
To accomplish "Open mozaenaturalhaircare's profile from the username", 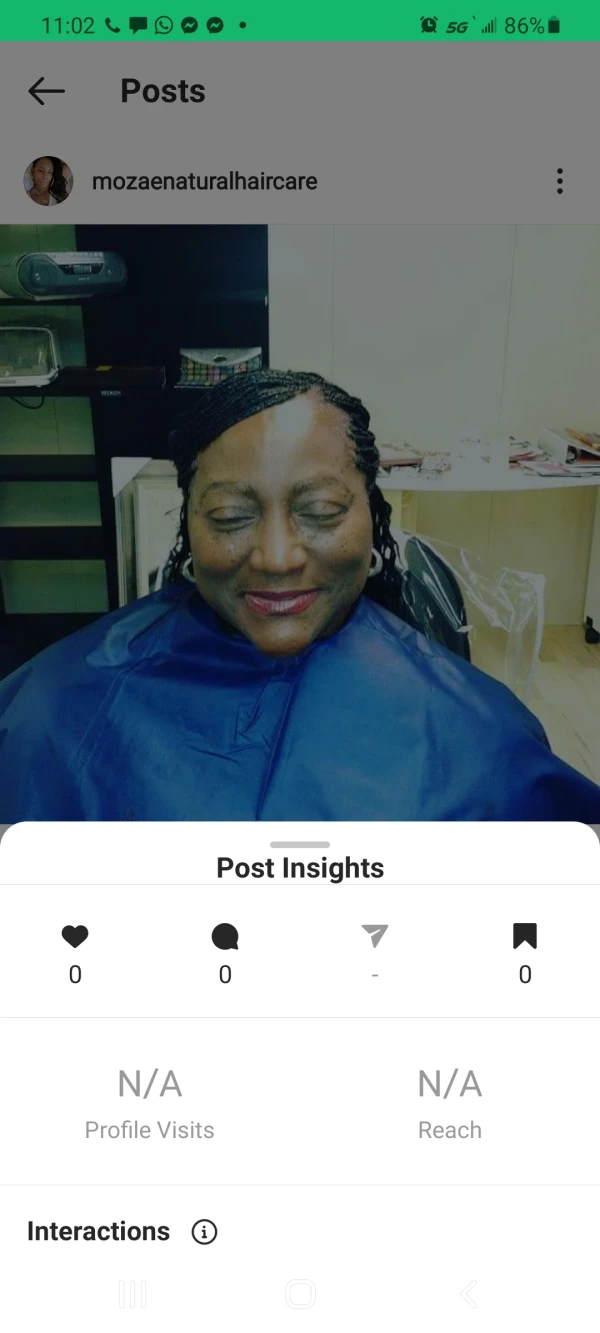I will [x=204, y=182].
